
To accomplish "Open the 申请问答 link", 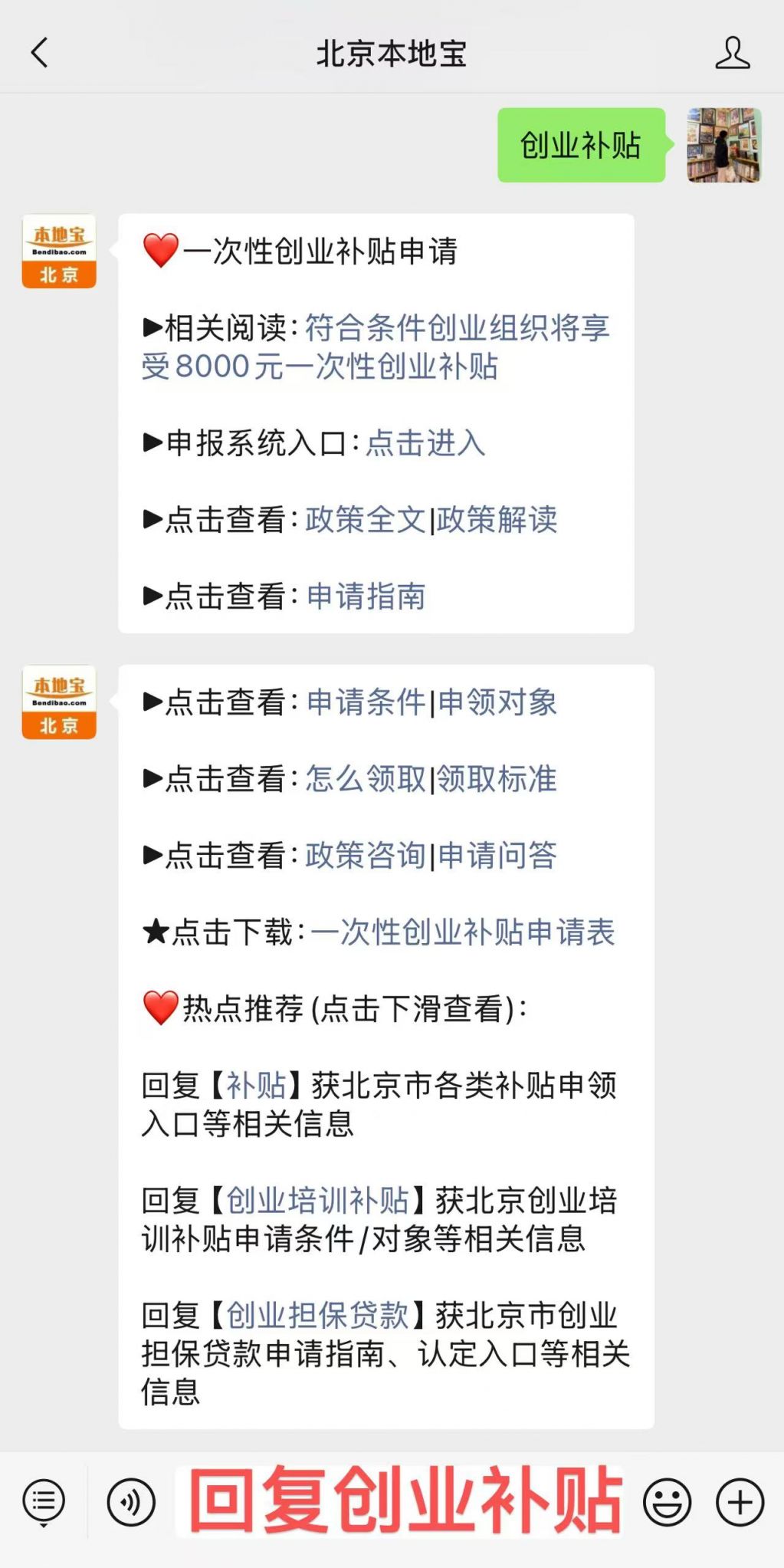I will pyautogui.click(x=497, y=856).
